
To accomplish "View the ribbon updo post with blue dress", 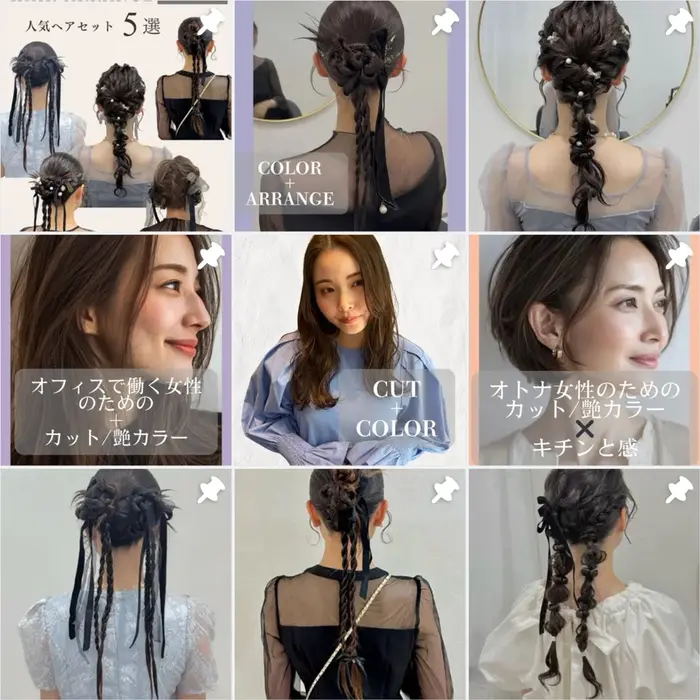I will point(116,584).
